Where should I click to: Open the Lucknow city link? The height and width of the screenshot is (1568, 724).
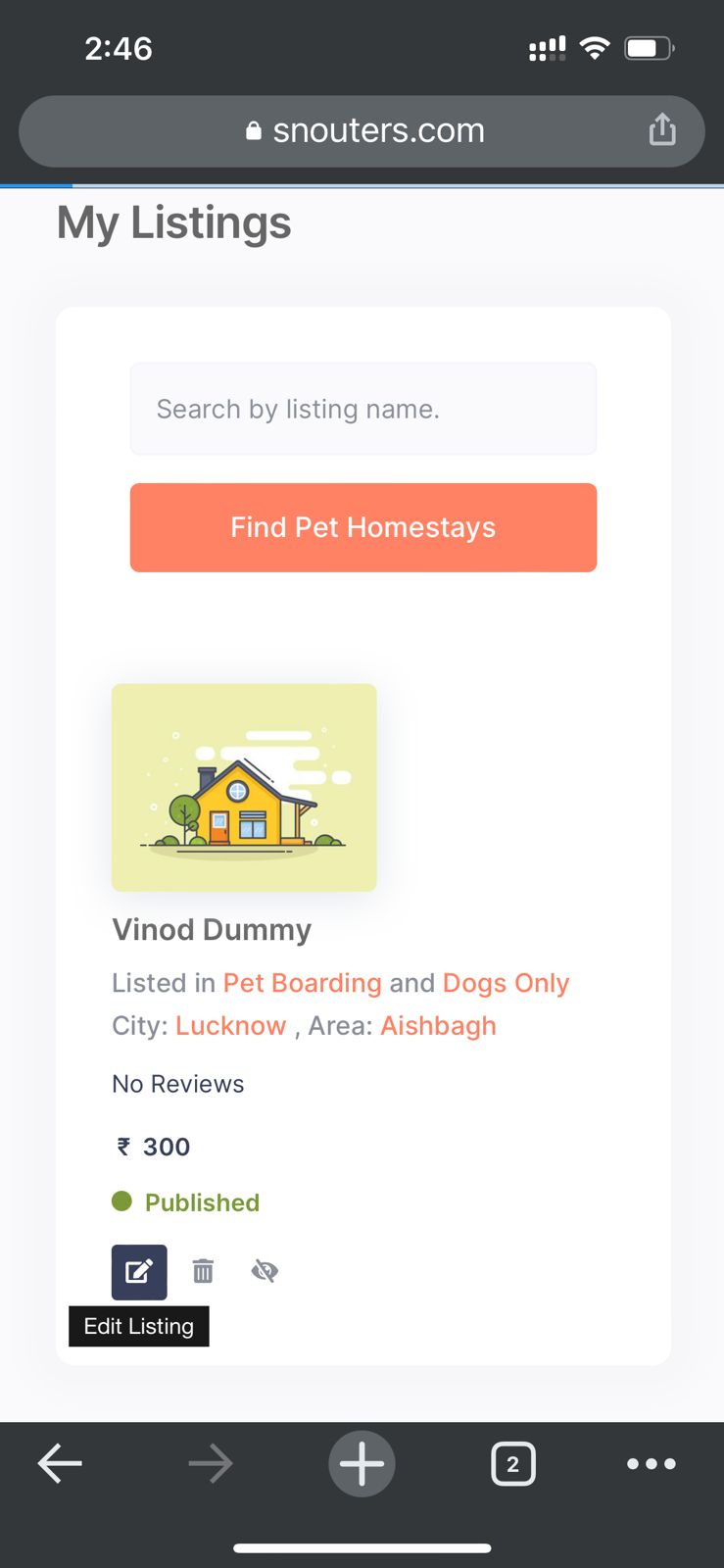pos(231,1026)
